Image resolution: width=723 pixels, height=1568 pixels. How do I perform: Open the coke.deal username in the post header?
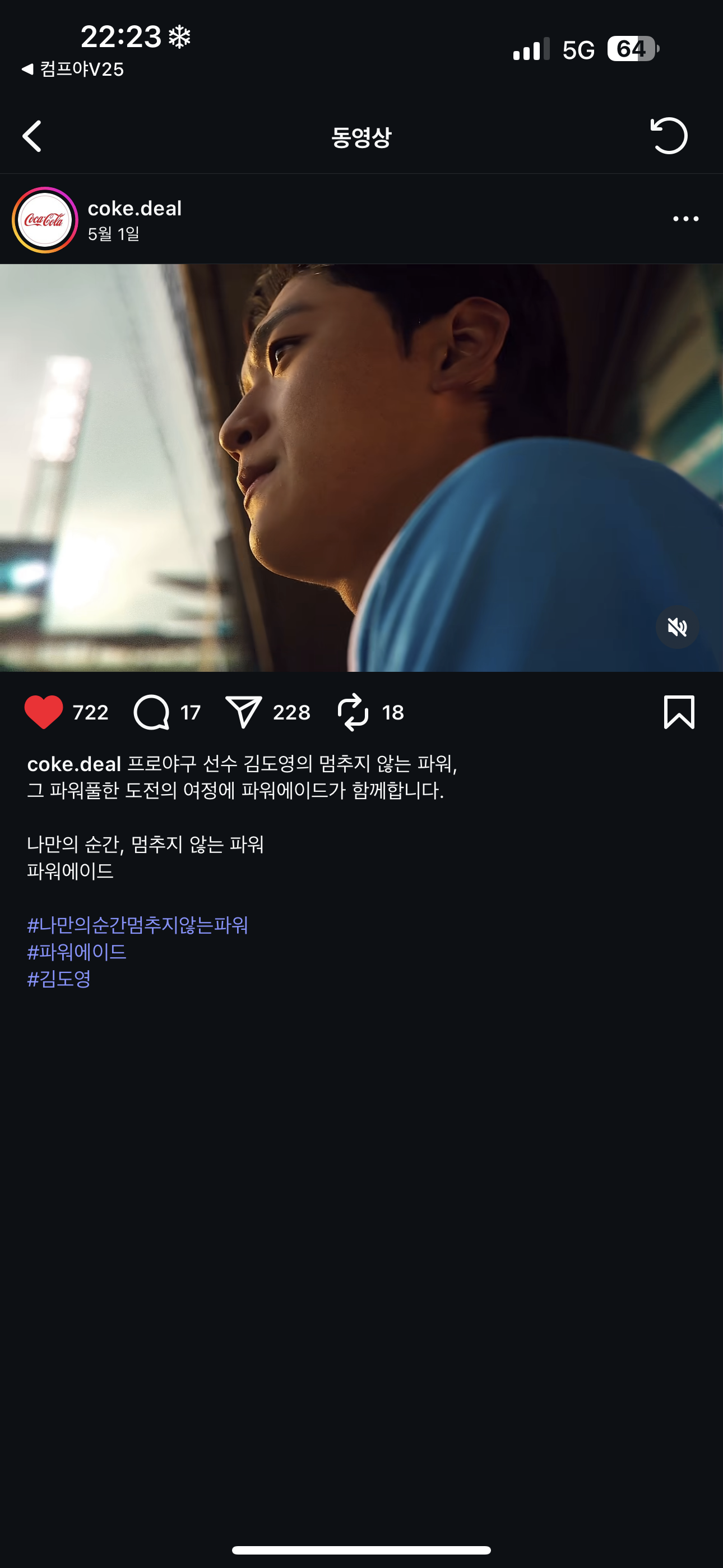pos(135,208)
